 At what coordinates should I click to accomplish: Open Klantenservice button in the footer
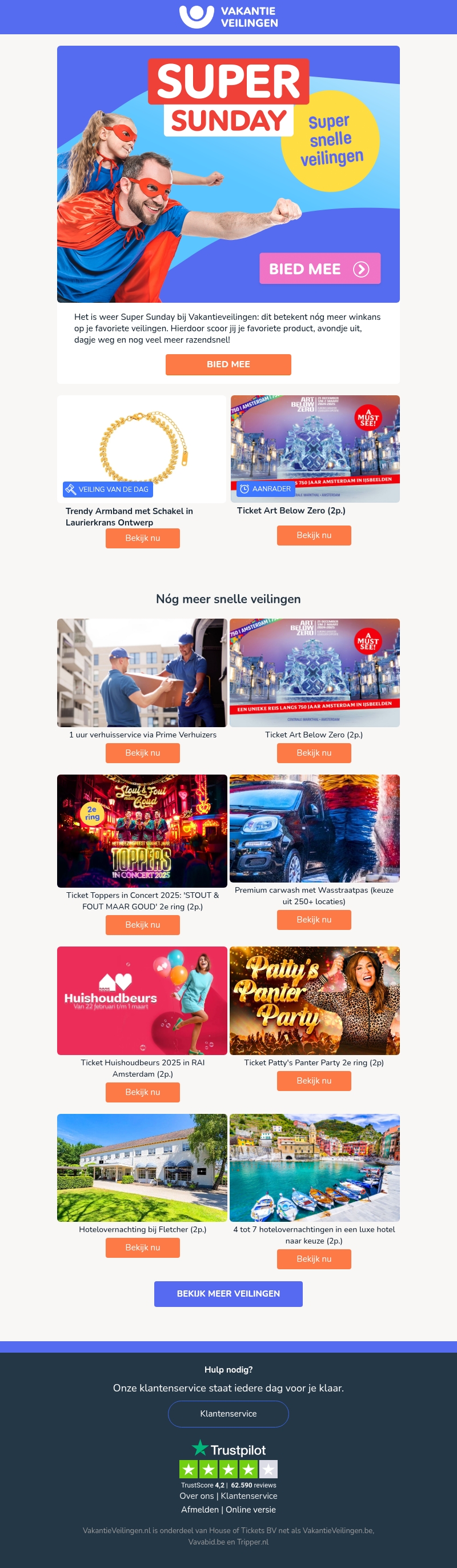(228, 1413)
